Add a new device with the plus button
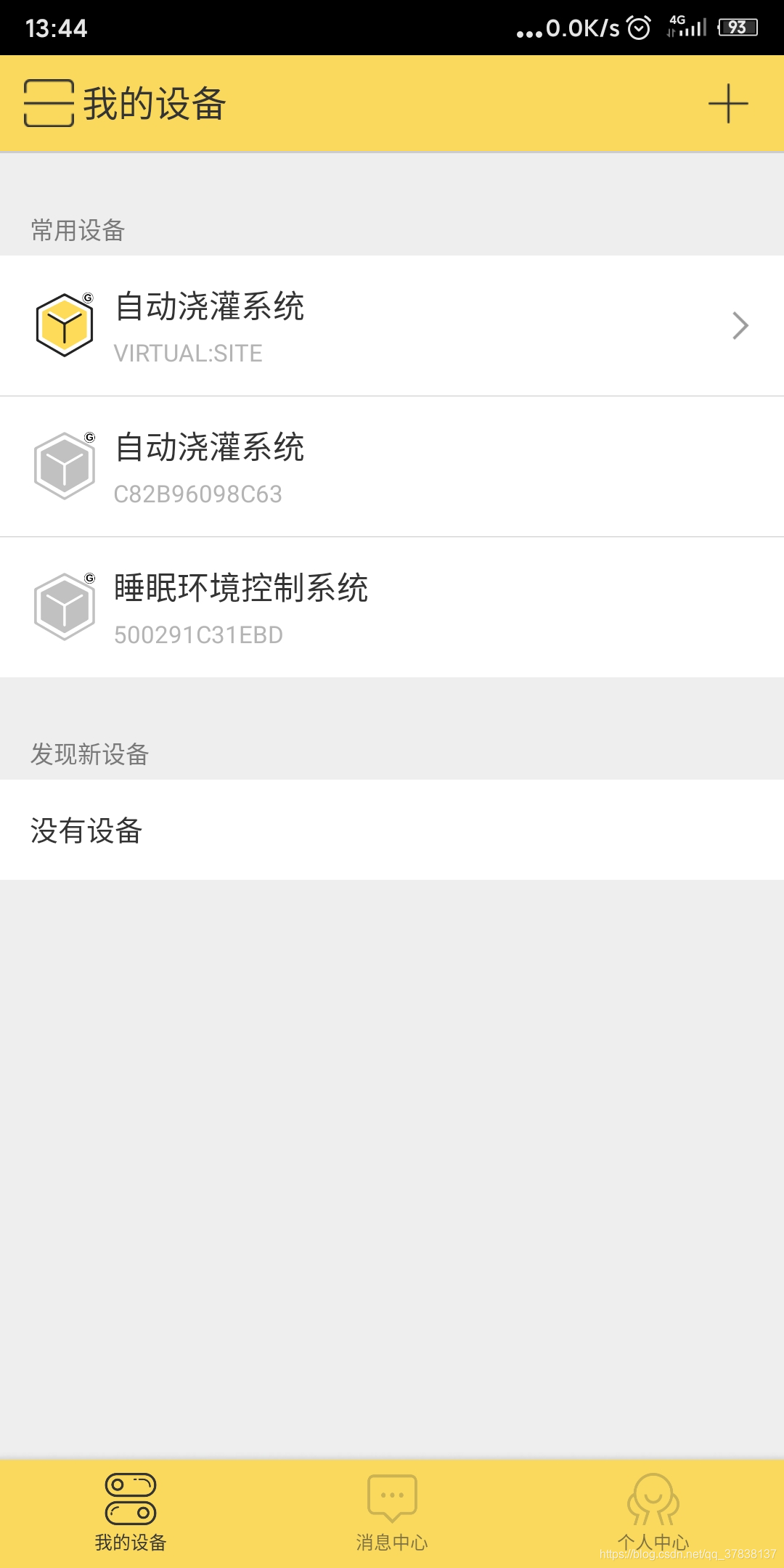Viewport: 784px width, 1568px height. (730, 103)
